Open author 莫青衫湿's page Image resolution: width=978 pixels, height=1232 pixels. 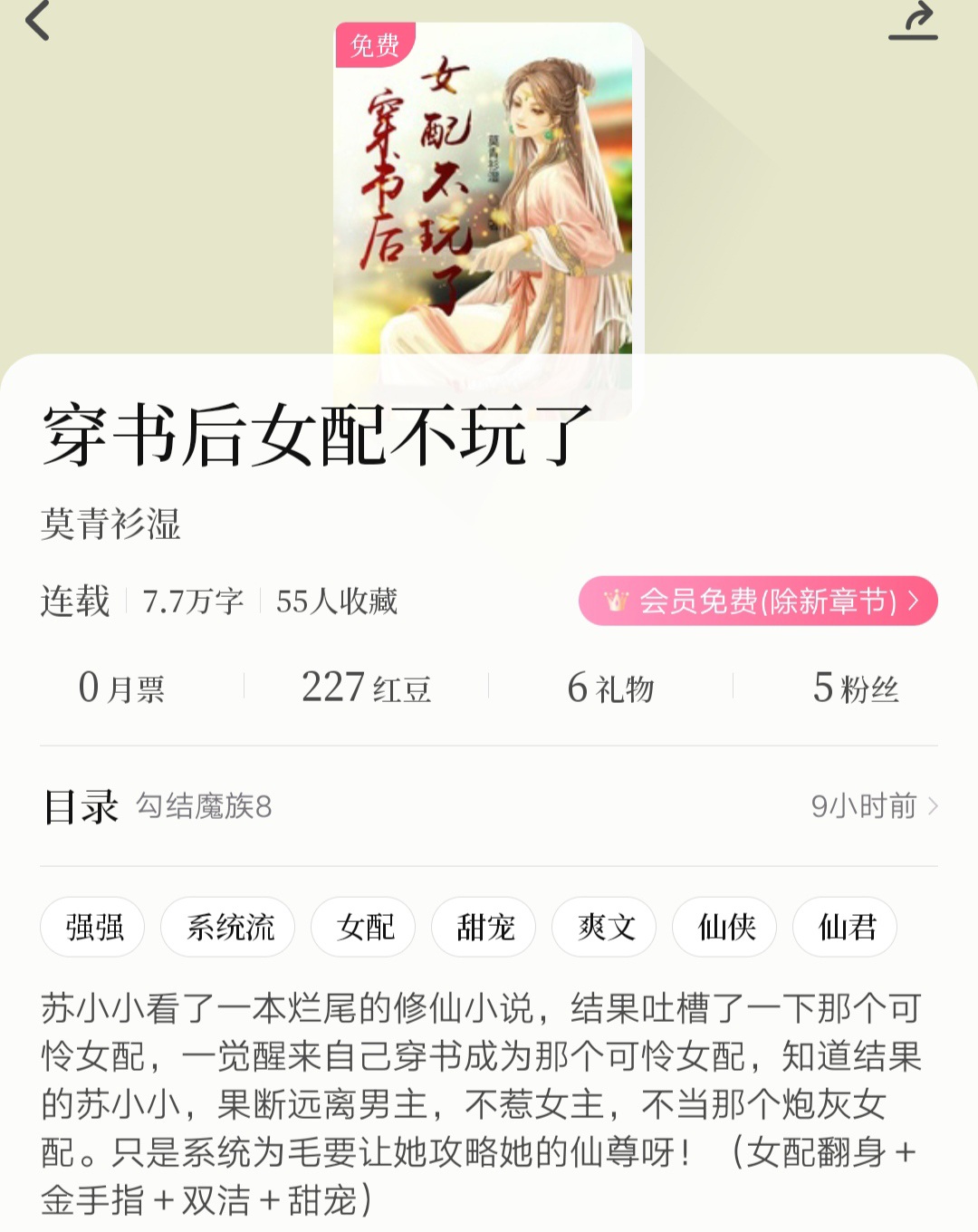tap(110, 525)
